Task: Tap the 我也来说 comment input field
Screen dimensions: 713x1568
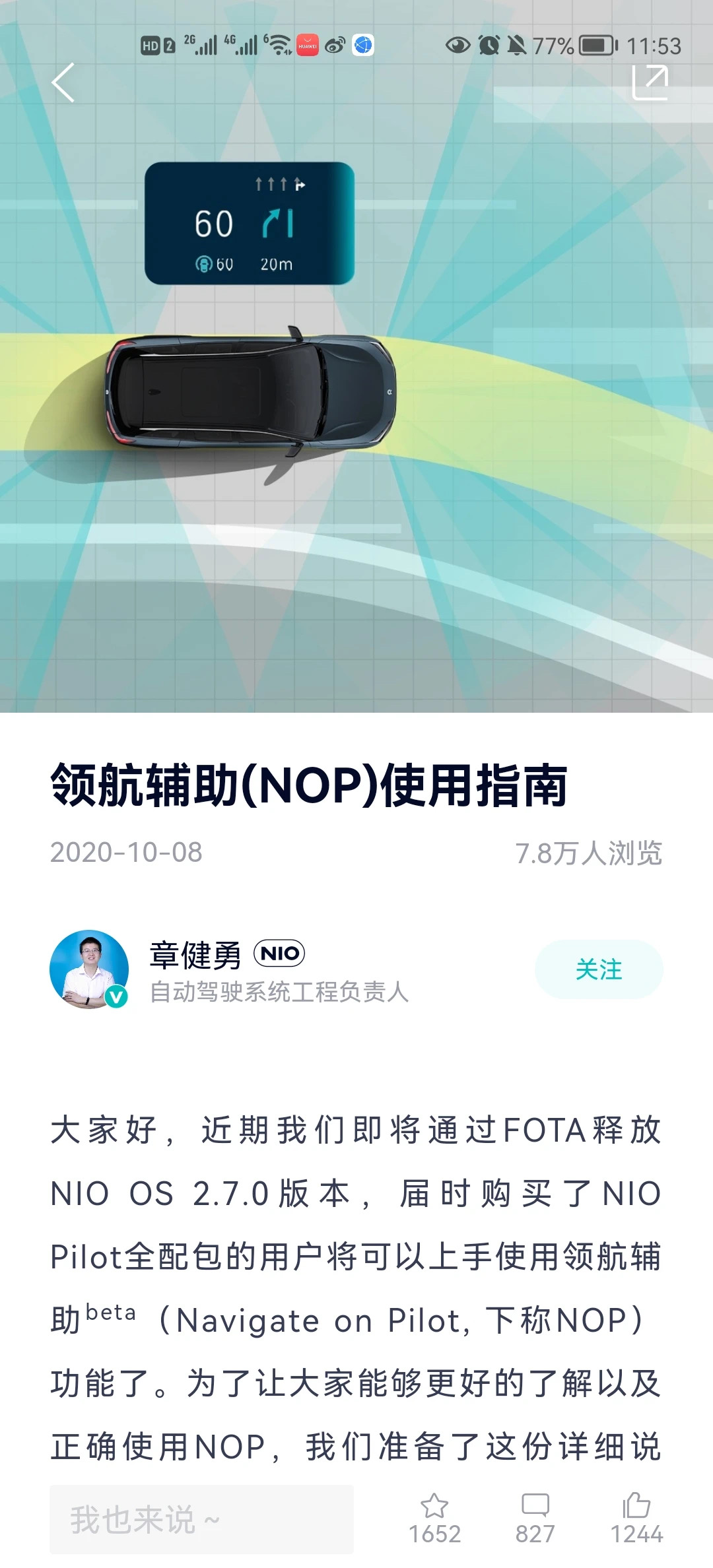Action: pyautogui.click(x=201, y=1520)
